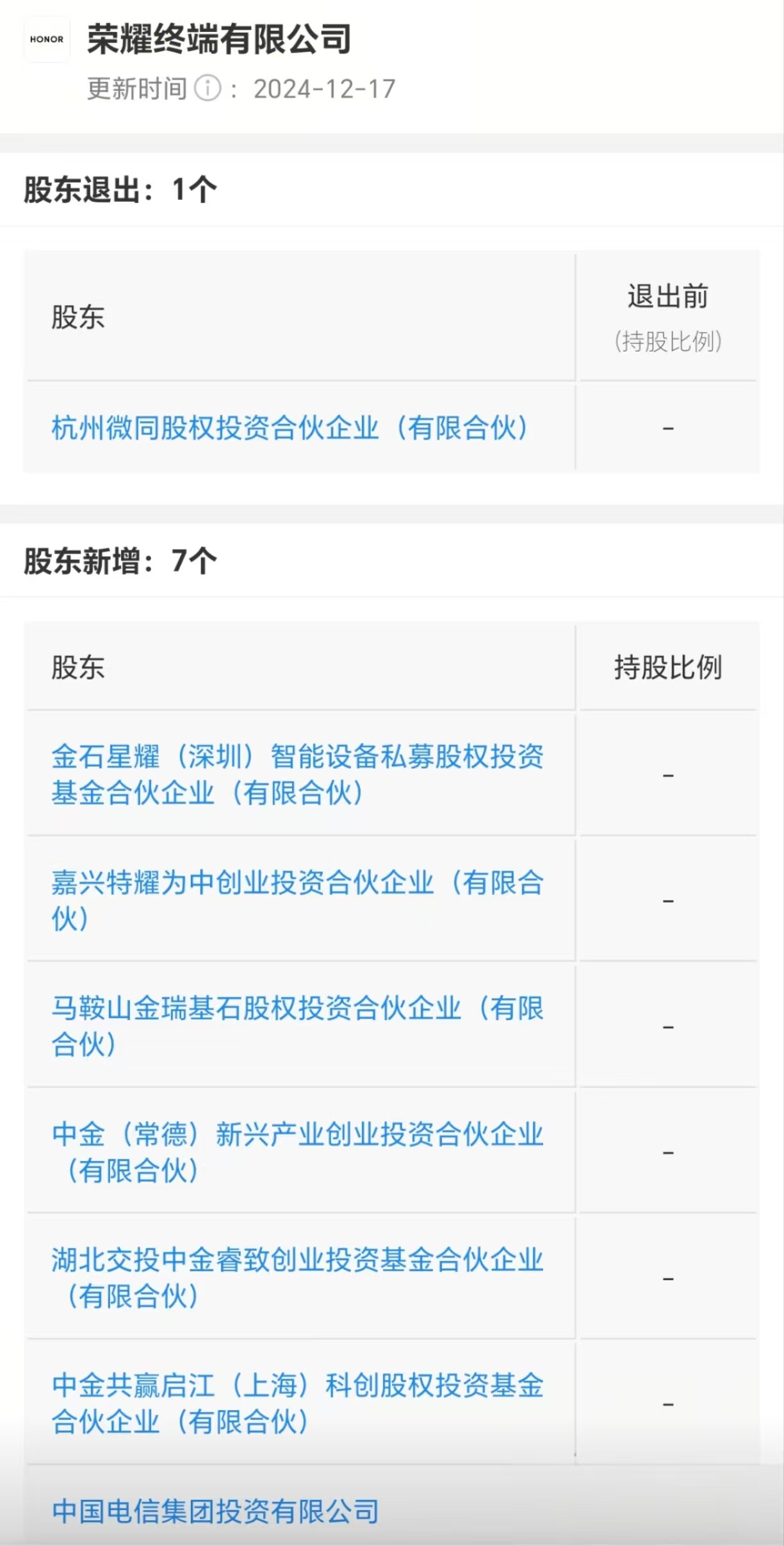This screenshot has height=1546, width=784.
Task: Open 马鞍山金瑞基石股权投资合伙企业 link
Action: coord(297,1026)
